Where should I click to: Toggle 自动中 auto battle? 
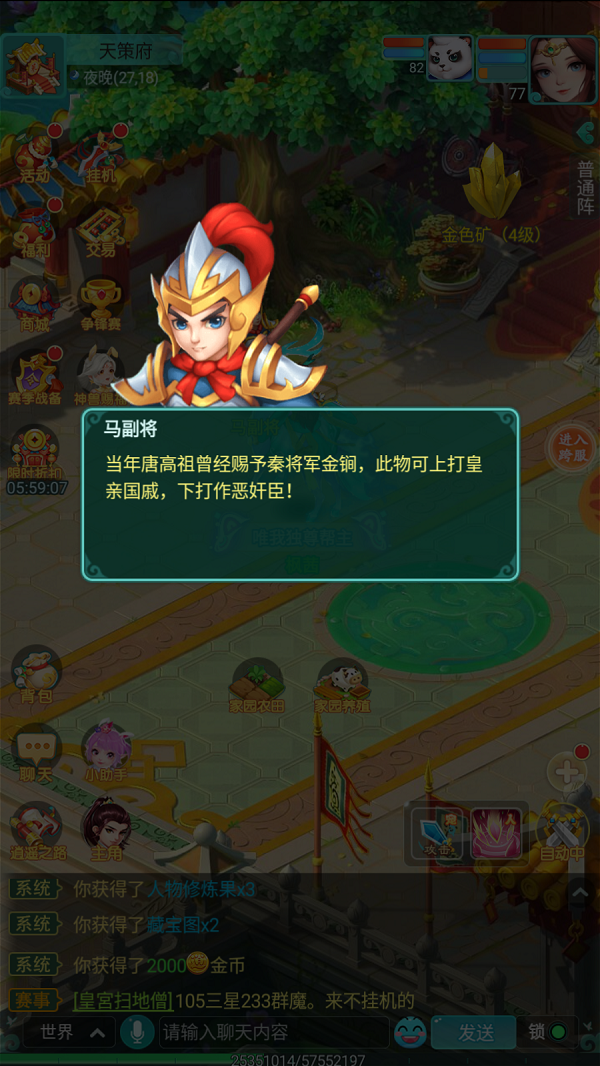562,832
